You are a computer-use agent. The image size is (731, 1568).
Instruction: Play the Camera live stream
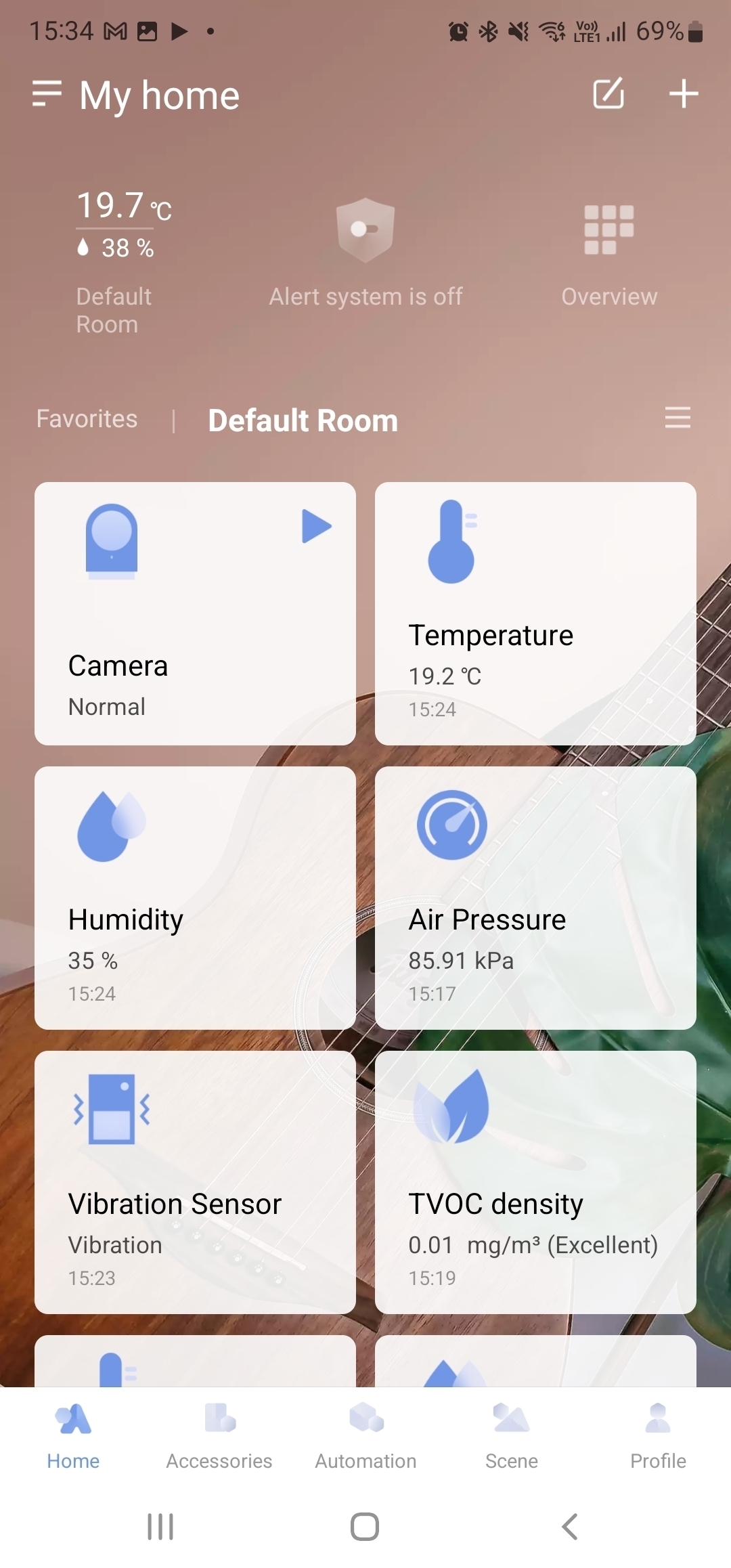click(316, 526)
